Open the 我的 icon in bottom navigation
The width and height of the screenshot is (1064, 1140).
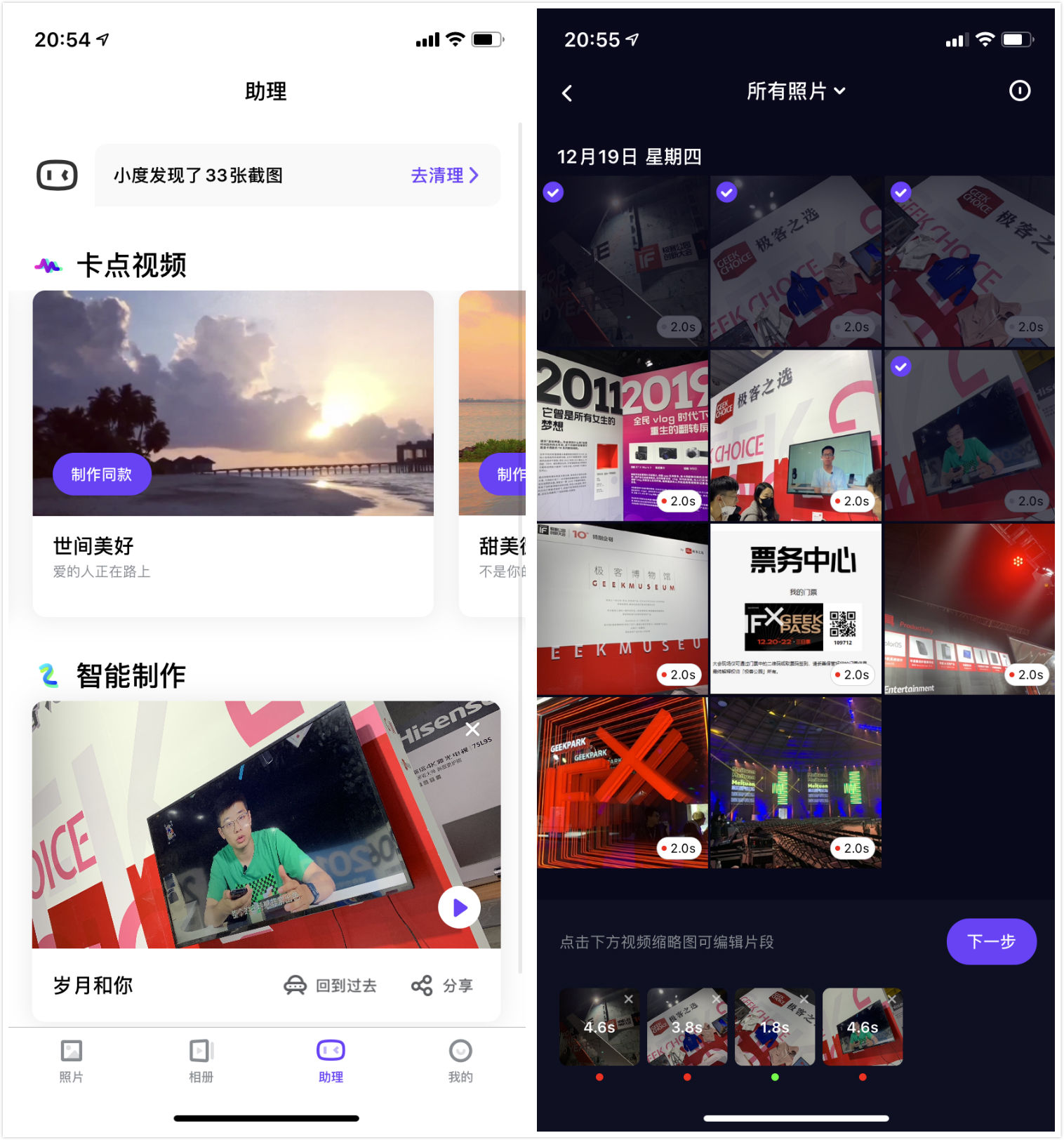(460, 1051)
